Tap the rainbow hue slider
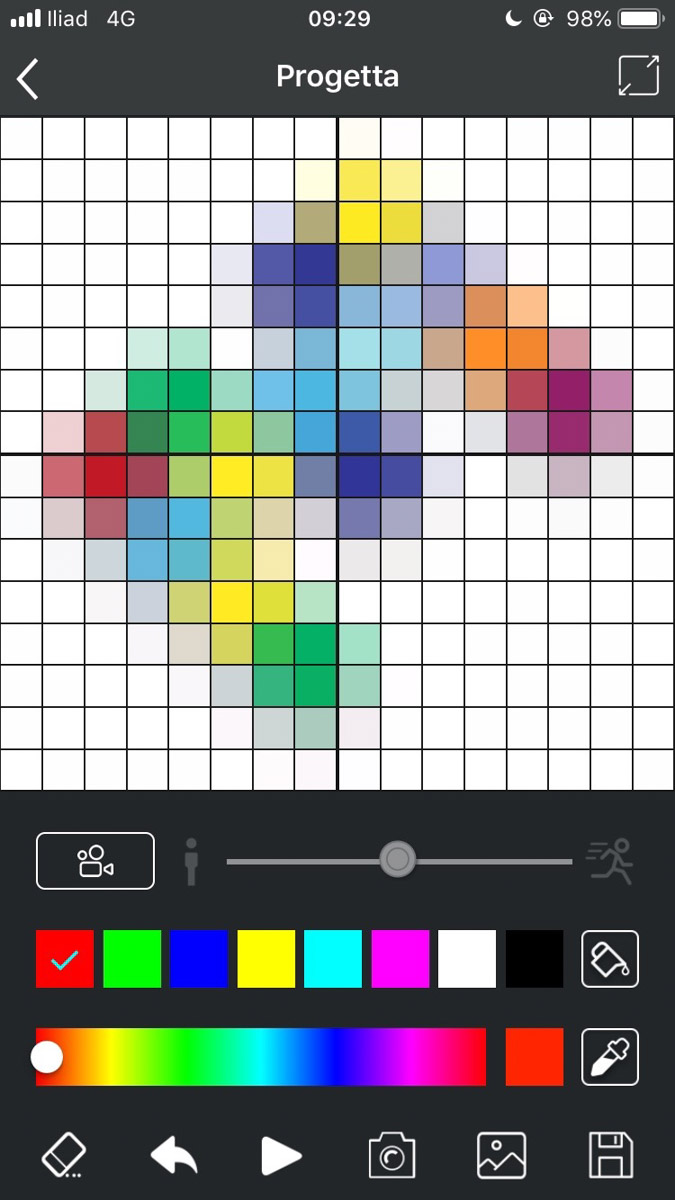Viewport: 675px width, 1200px height. pos(260,1057)
